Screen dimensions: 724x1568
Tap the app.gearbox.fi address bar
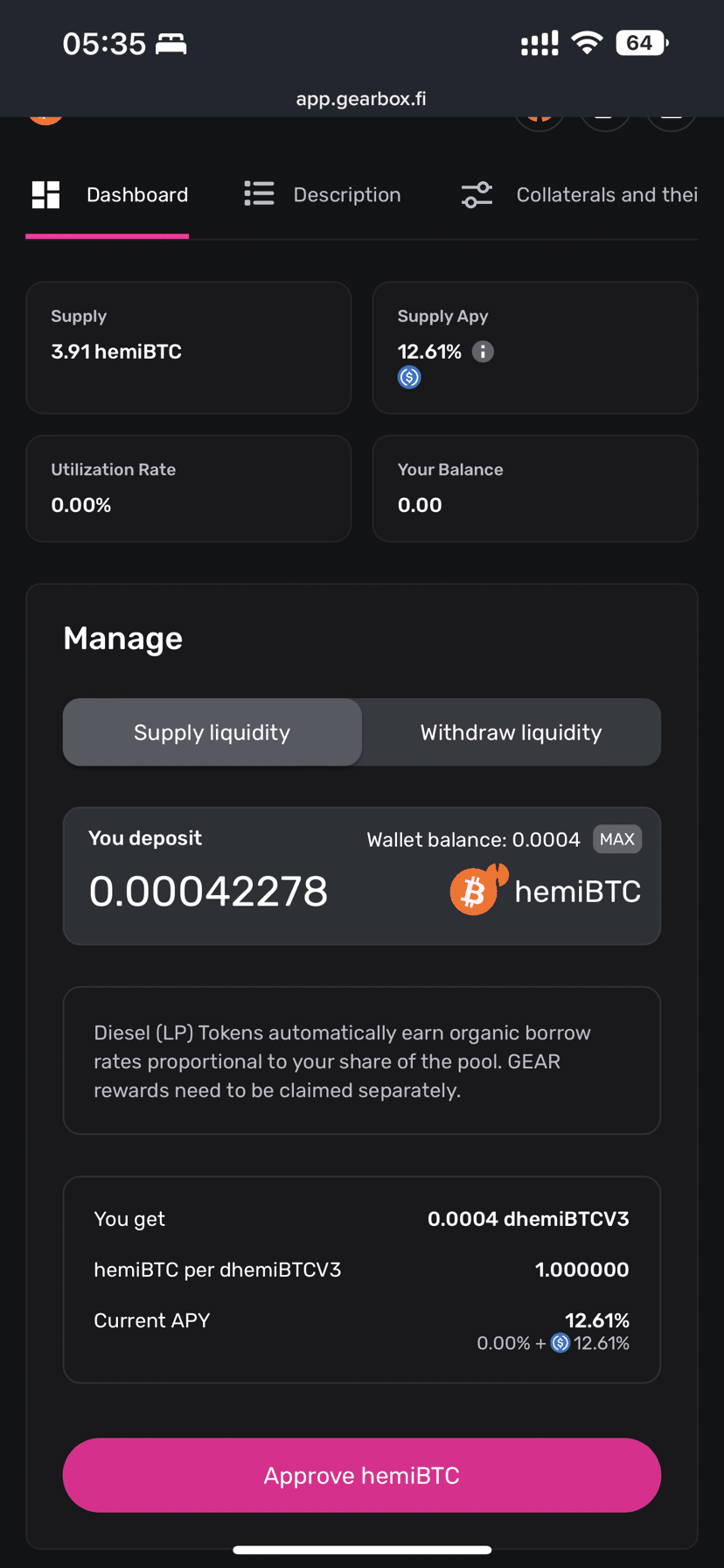click(361, 99)
